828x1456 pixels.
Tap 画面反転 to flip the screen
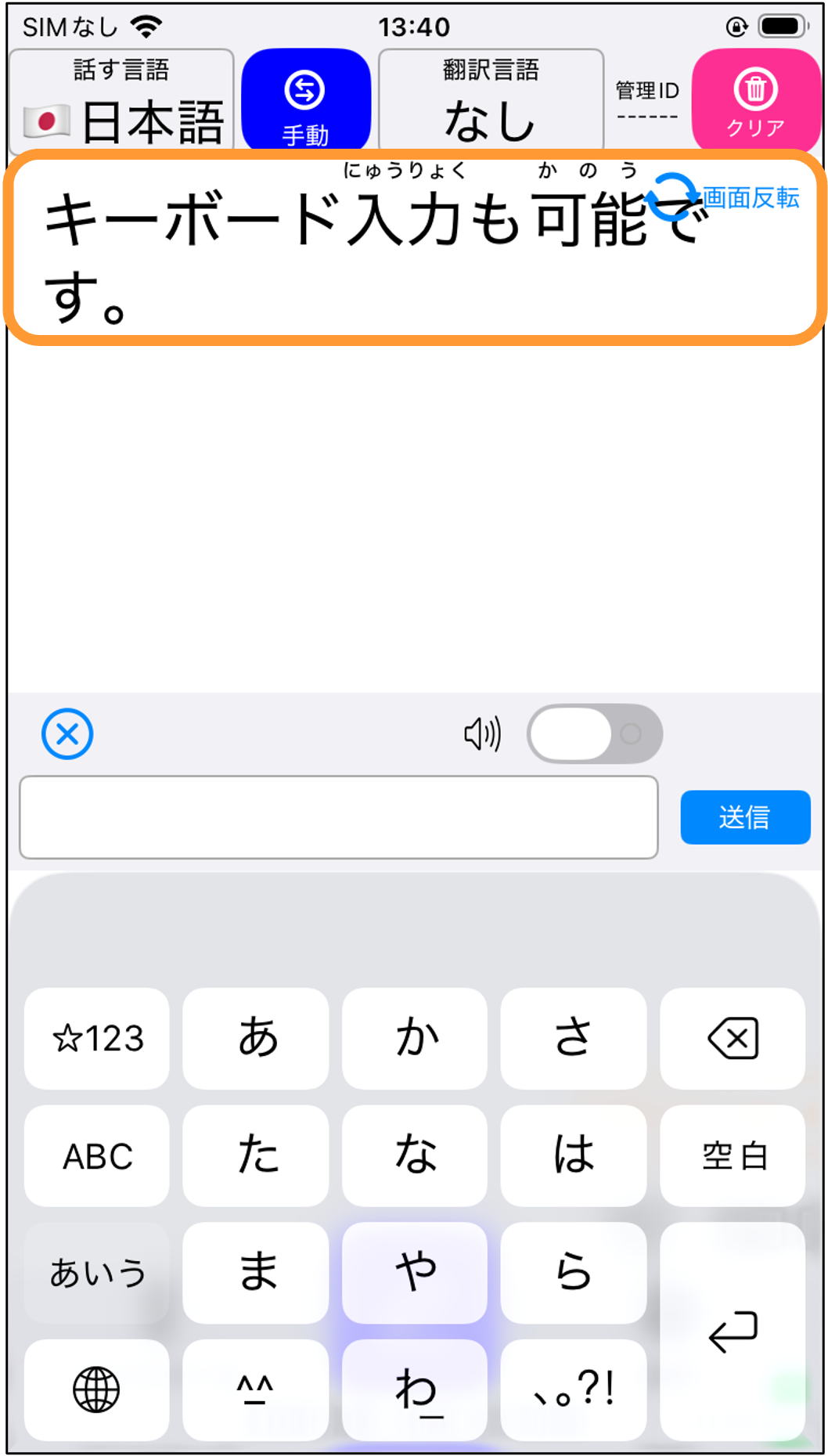[x=724, y=197]
